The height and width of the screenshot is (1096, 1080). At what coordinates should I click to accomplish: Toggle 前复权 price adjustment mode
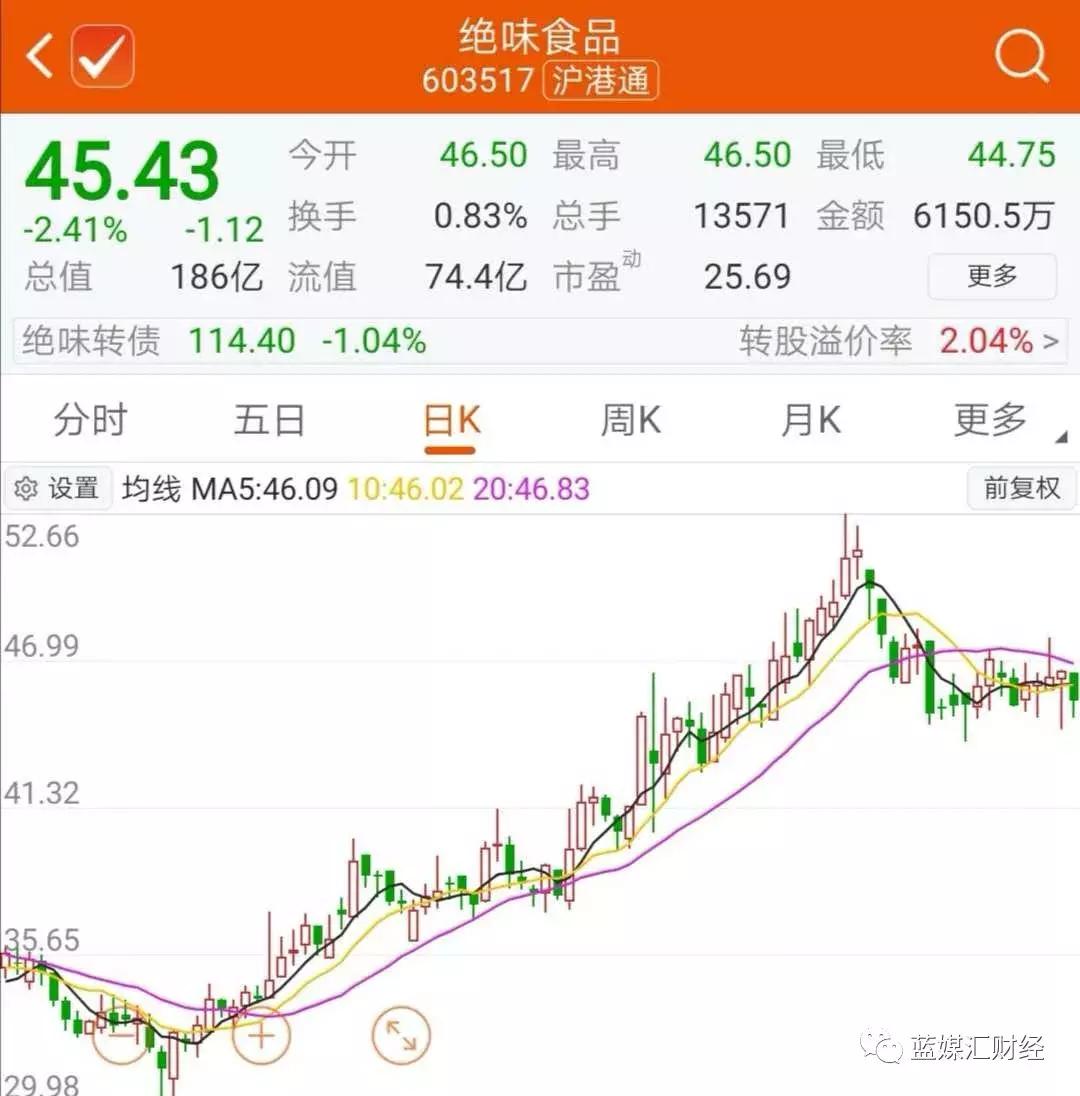pyautogui.click(x=1022, y=488)
